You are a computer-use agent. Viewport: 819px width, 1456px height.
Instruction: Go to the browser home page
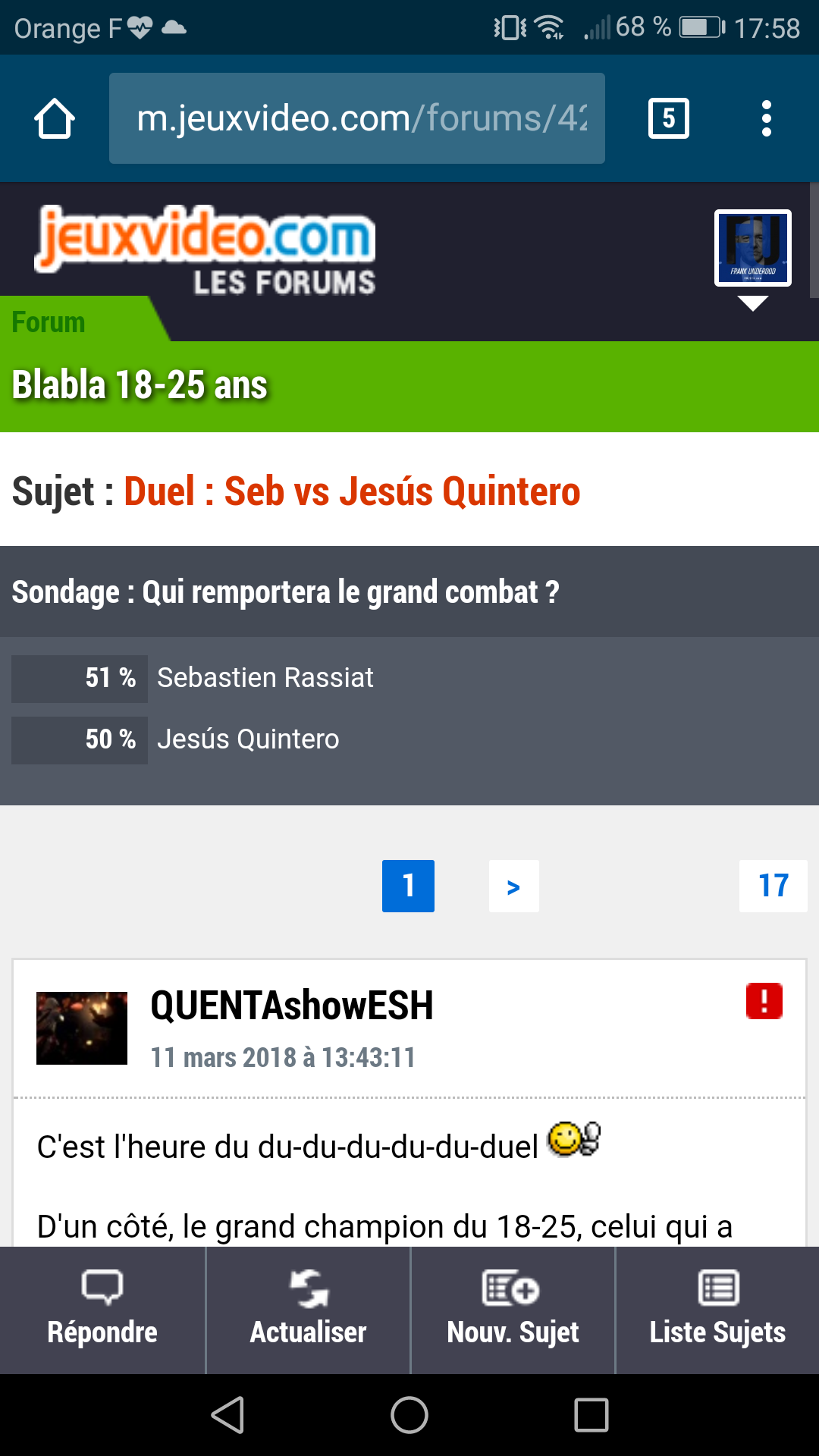(55, 119)
